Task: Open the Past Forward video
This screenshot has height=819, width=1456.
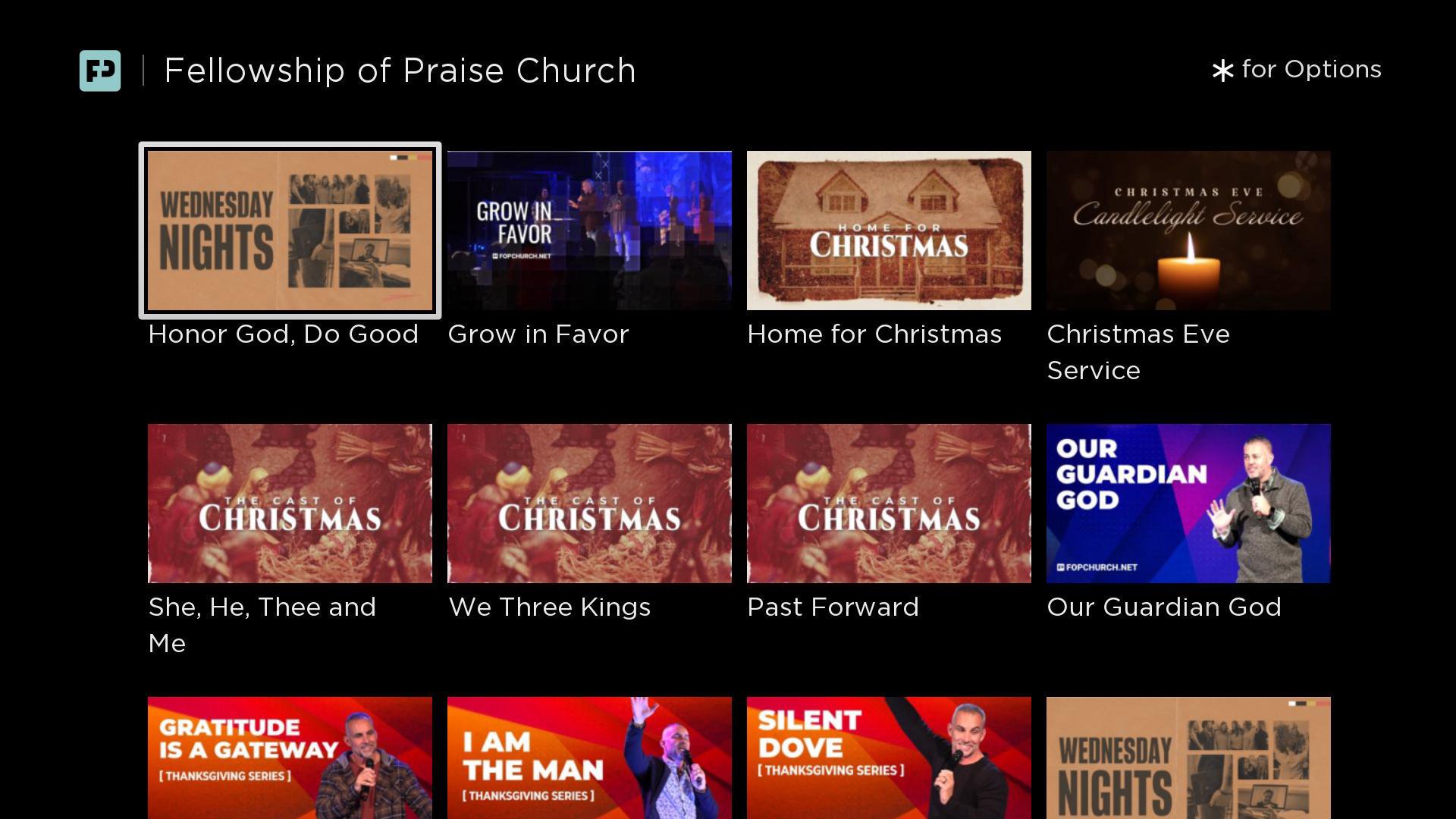Action: pyautogui.click(x=889, y=504)
